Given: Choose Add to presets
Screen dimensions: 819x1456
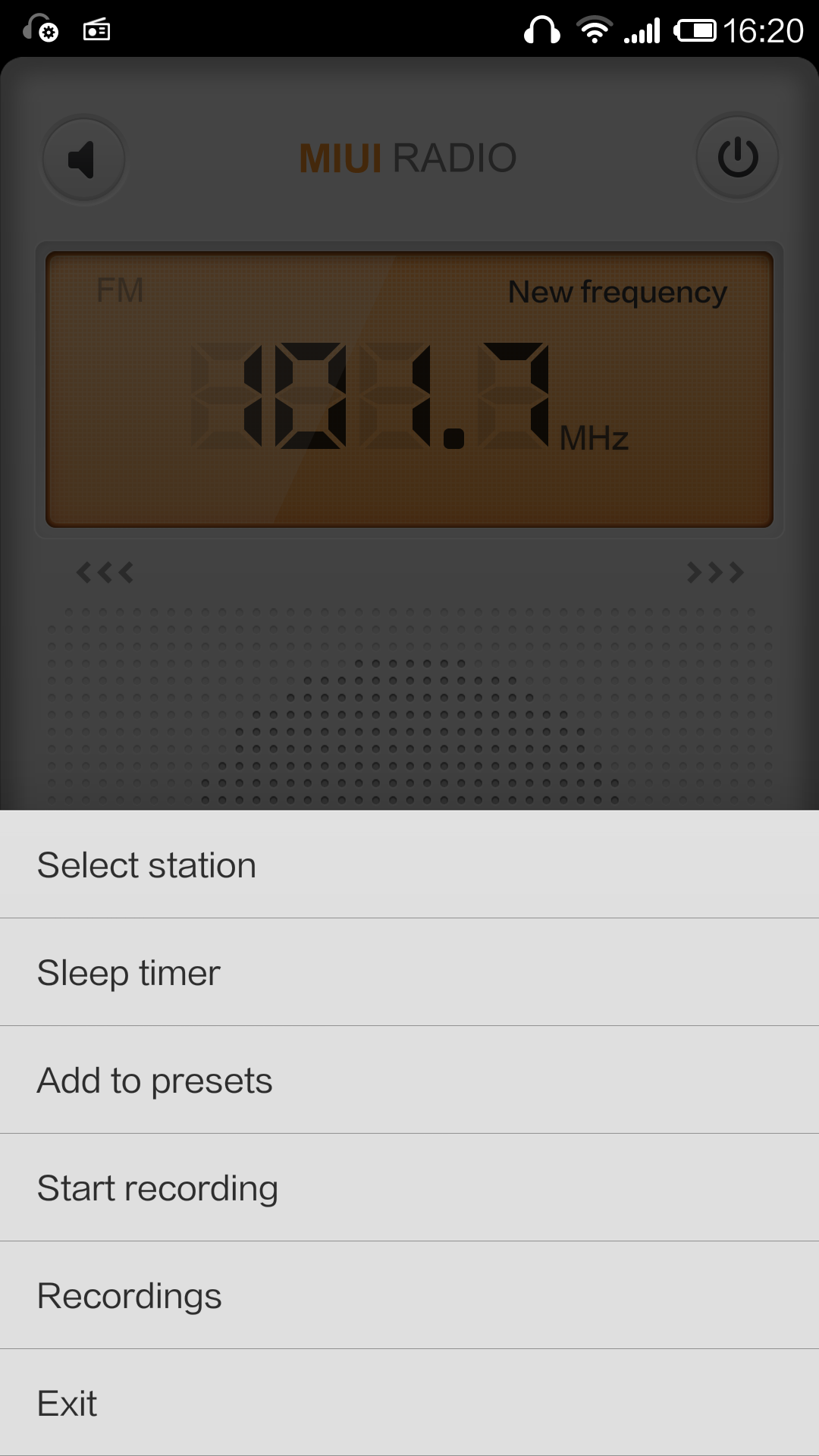Looking at the screenshot, I should tap(409, 1080).
